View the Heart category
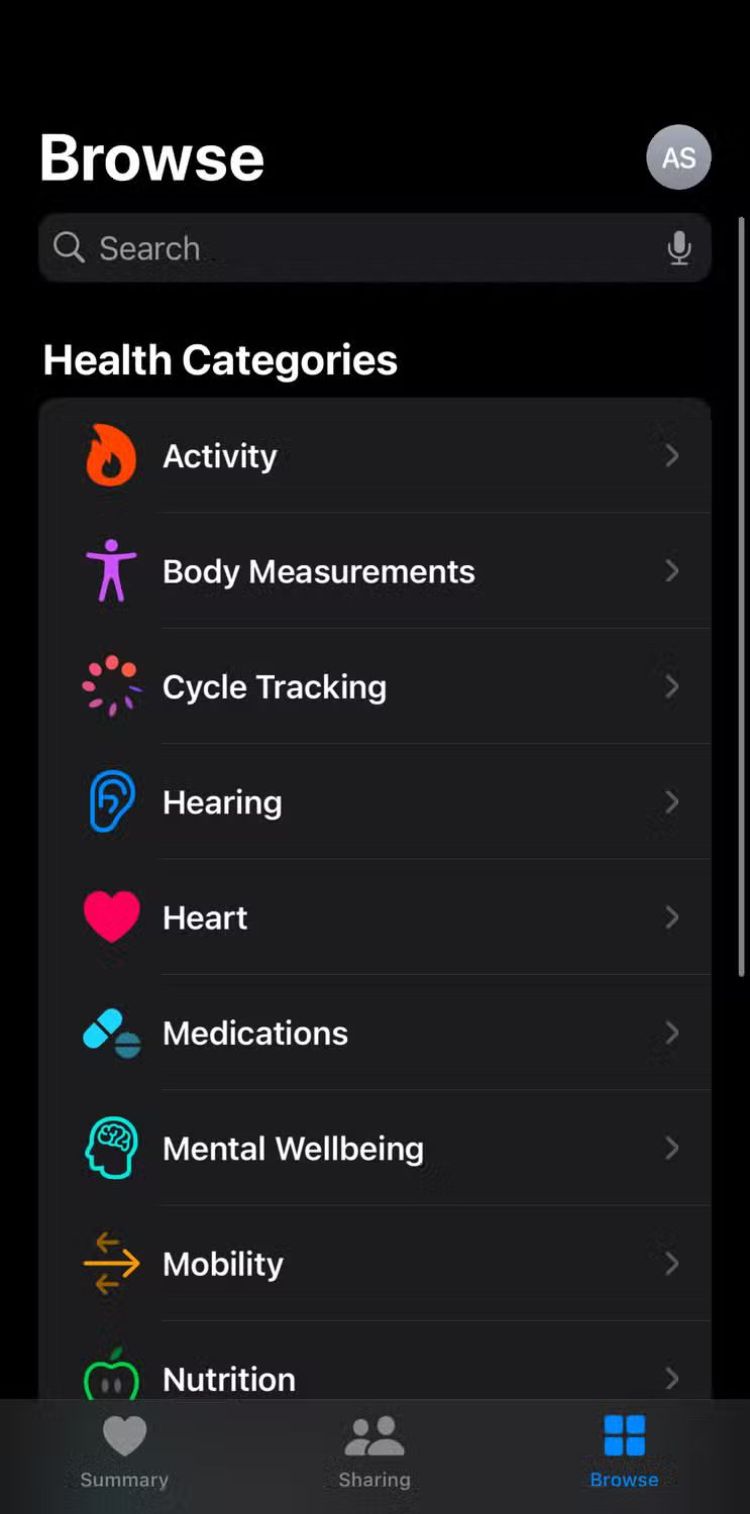This screenshot has height=1514, width=750. point(375,918)
